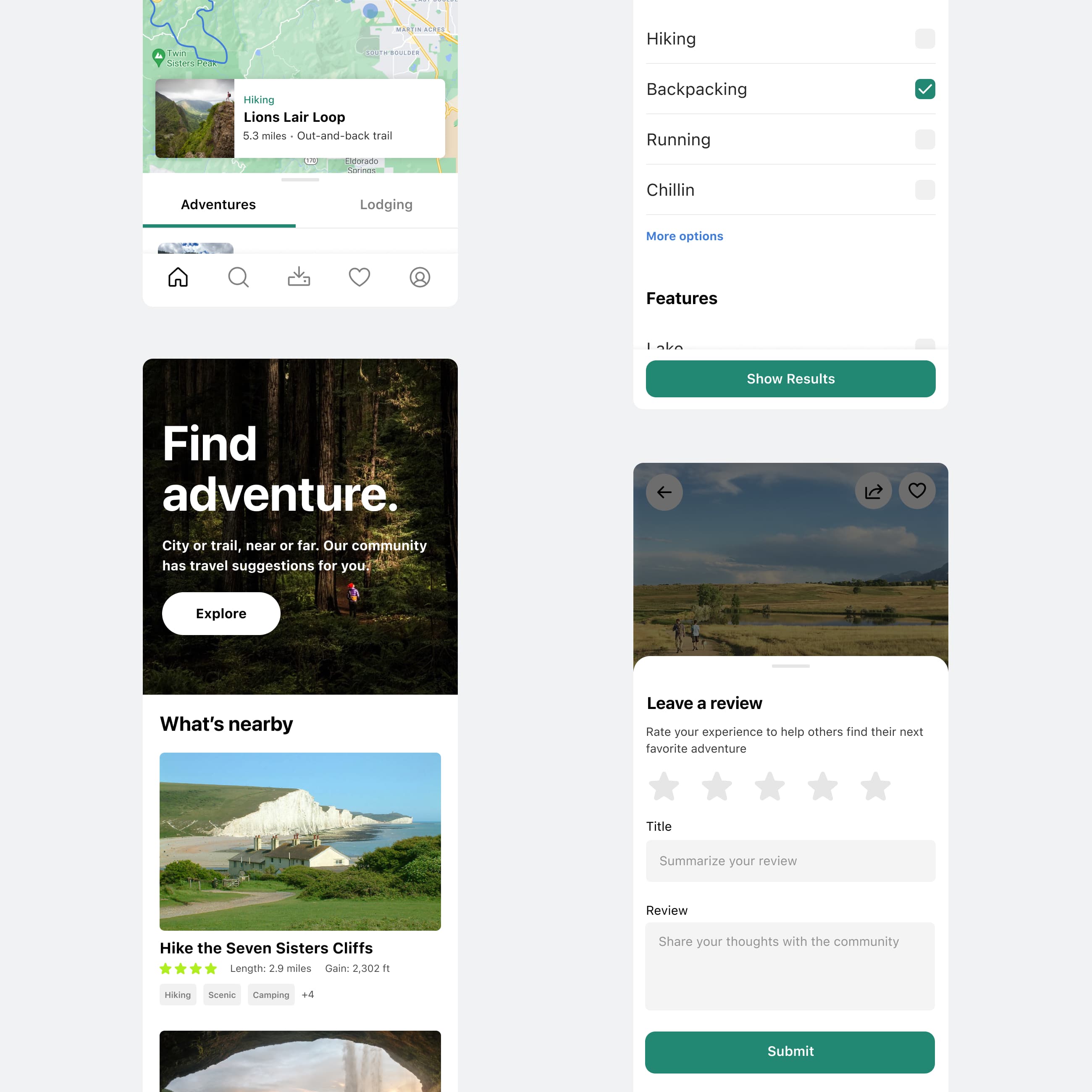Tap the More options link
The image size is (1092, 1092).
click(x=684, y=236)
